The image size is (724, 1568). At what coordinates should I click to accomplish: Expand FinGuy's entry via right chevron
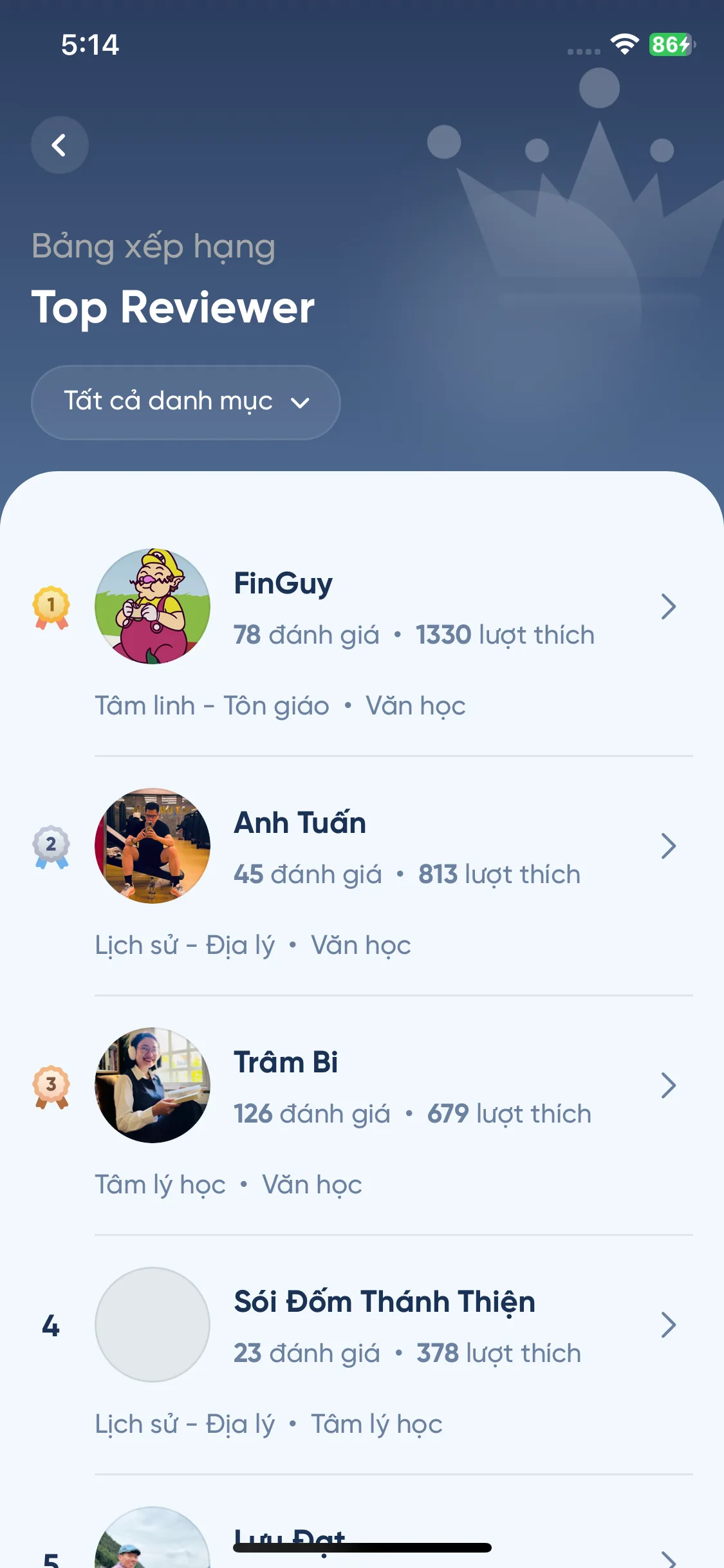point(669,606)
